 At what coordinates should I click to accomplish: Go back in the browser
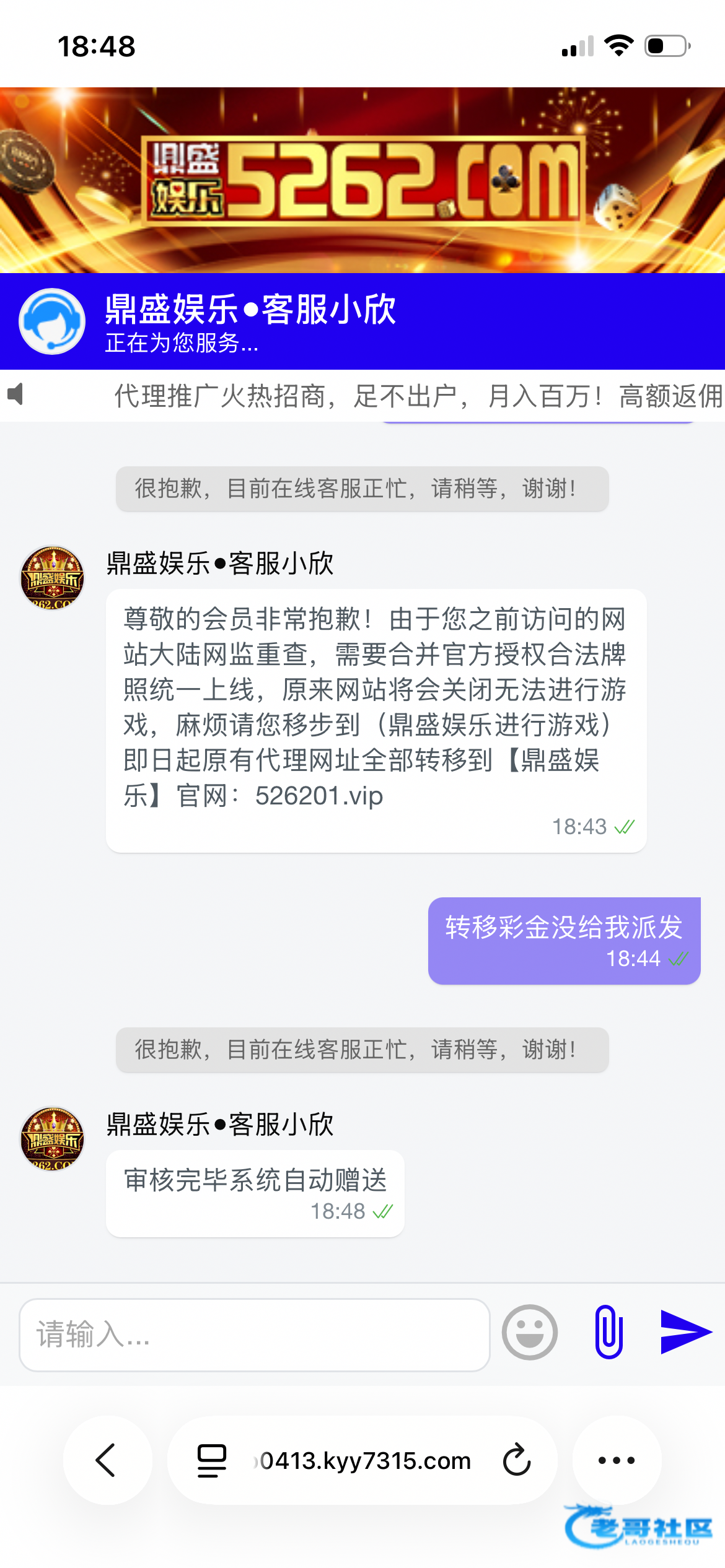click(x=107, y=1460)
